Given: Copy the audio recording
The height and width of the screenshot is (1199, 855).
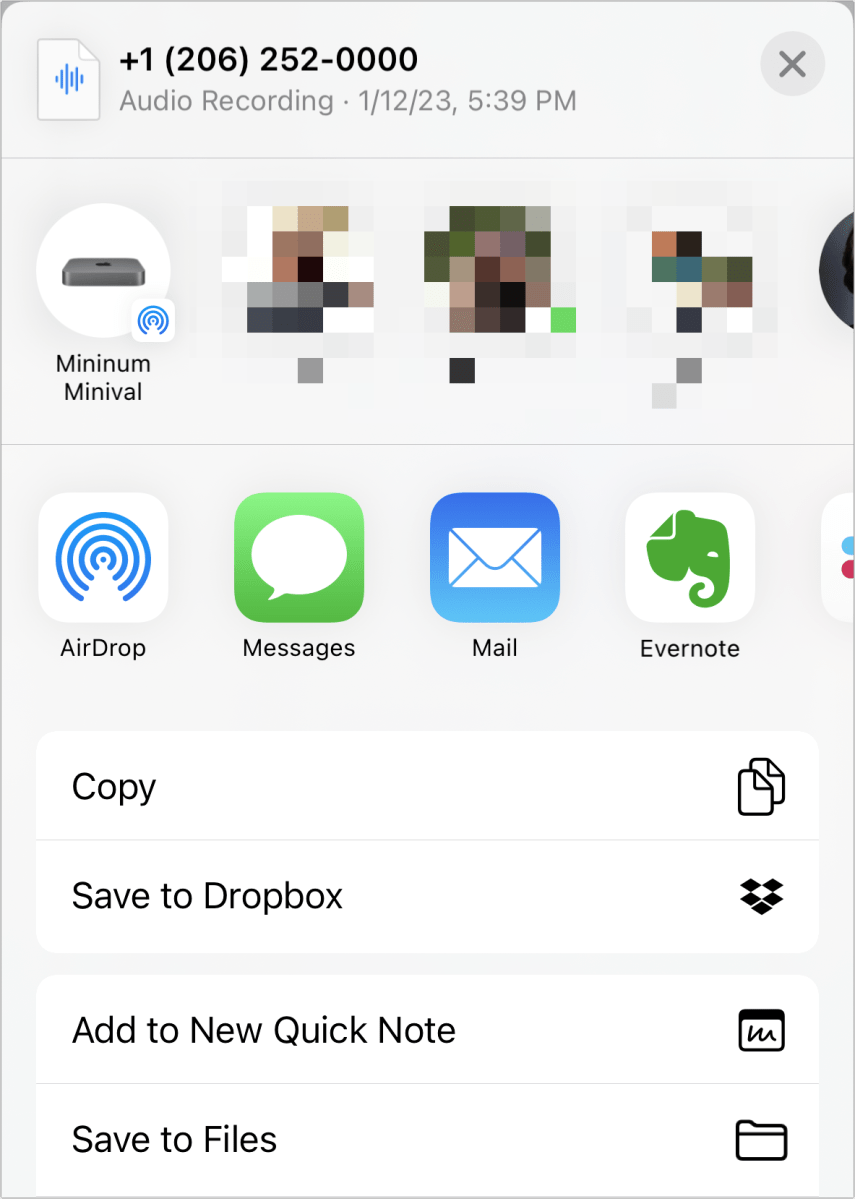Looking at the screenshot, I should [427, 787].
